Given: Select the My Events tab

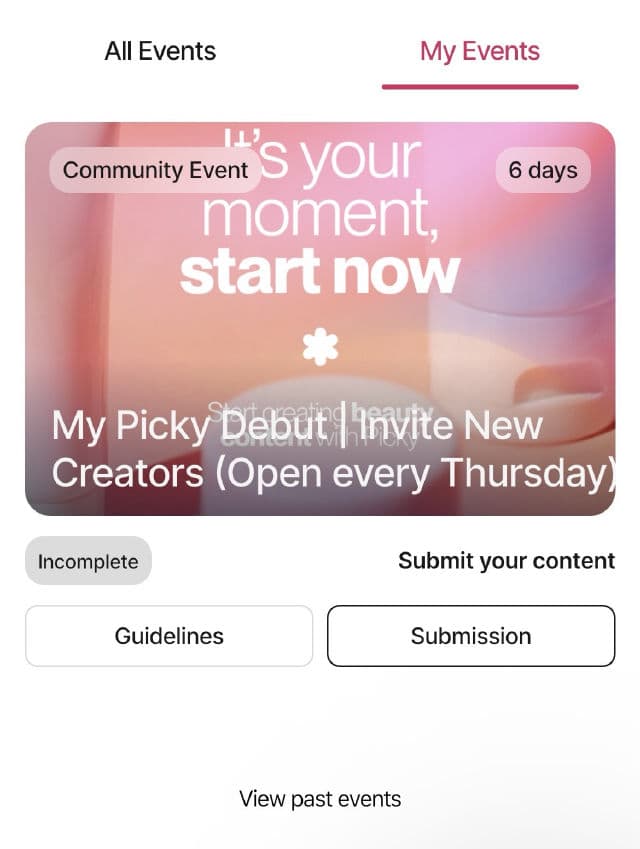Looking at the screenshot, I should click(x=480, y=51).
